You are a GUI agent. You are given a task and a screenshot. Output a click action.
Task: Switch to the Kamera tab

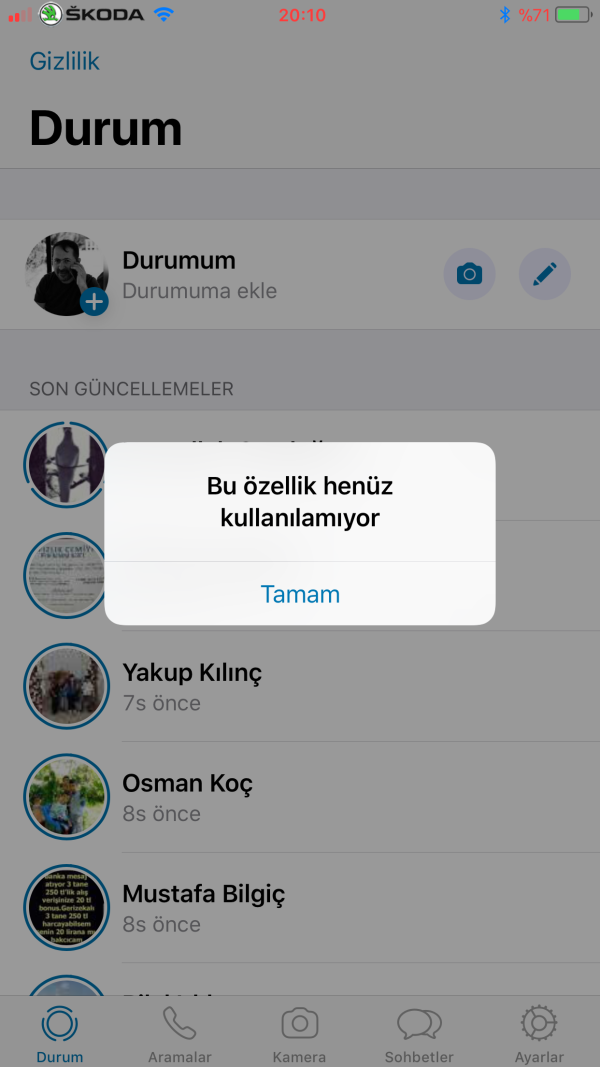tap(299, 1035)
